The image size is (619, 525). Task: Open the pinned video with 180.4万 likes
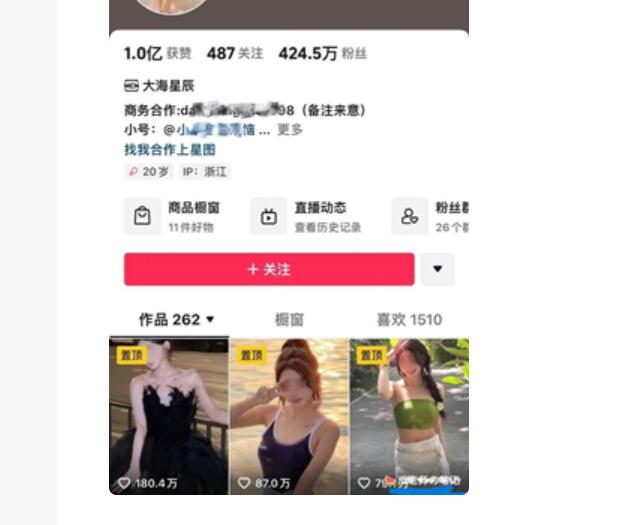[x=169, y=415]
